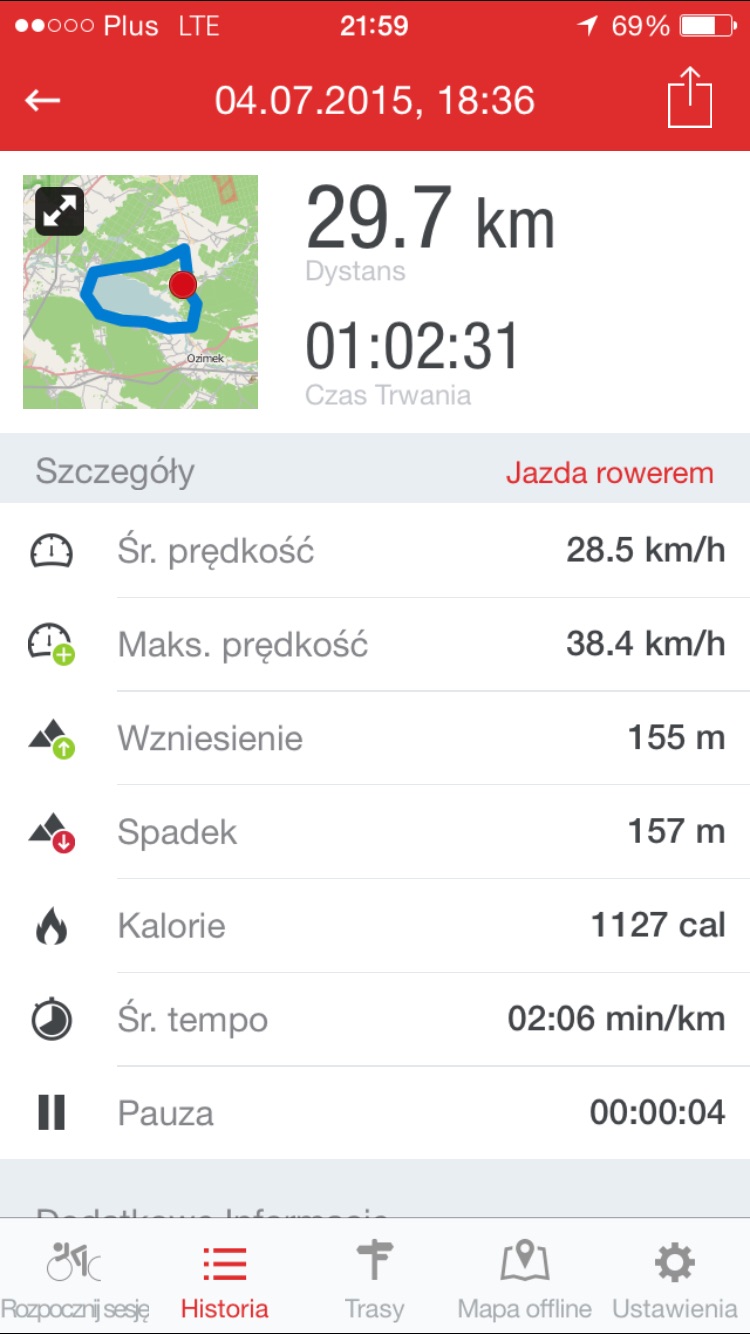
Task: Go back using the top-left arrow
Action: tap(43, 100)
